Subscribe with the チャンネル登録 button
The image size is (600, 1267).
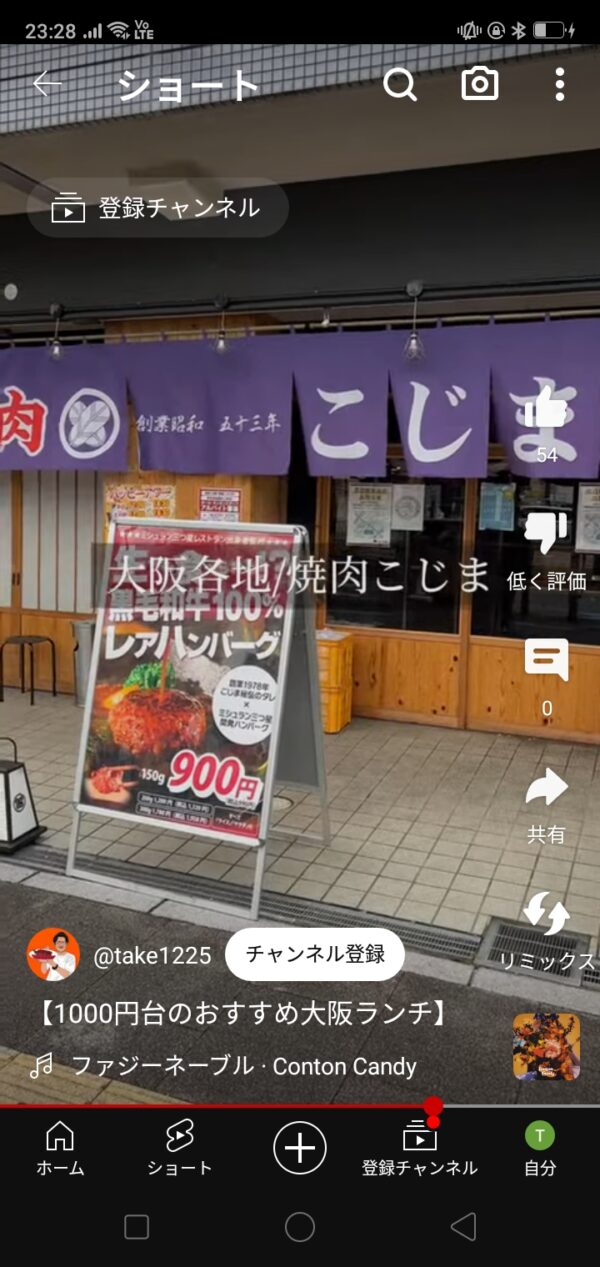315,954
